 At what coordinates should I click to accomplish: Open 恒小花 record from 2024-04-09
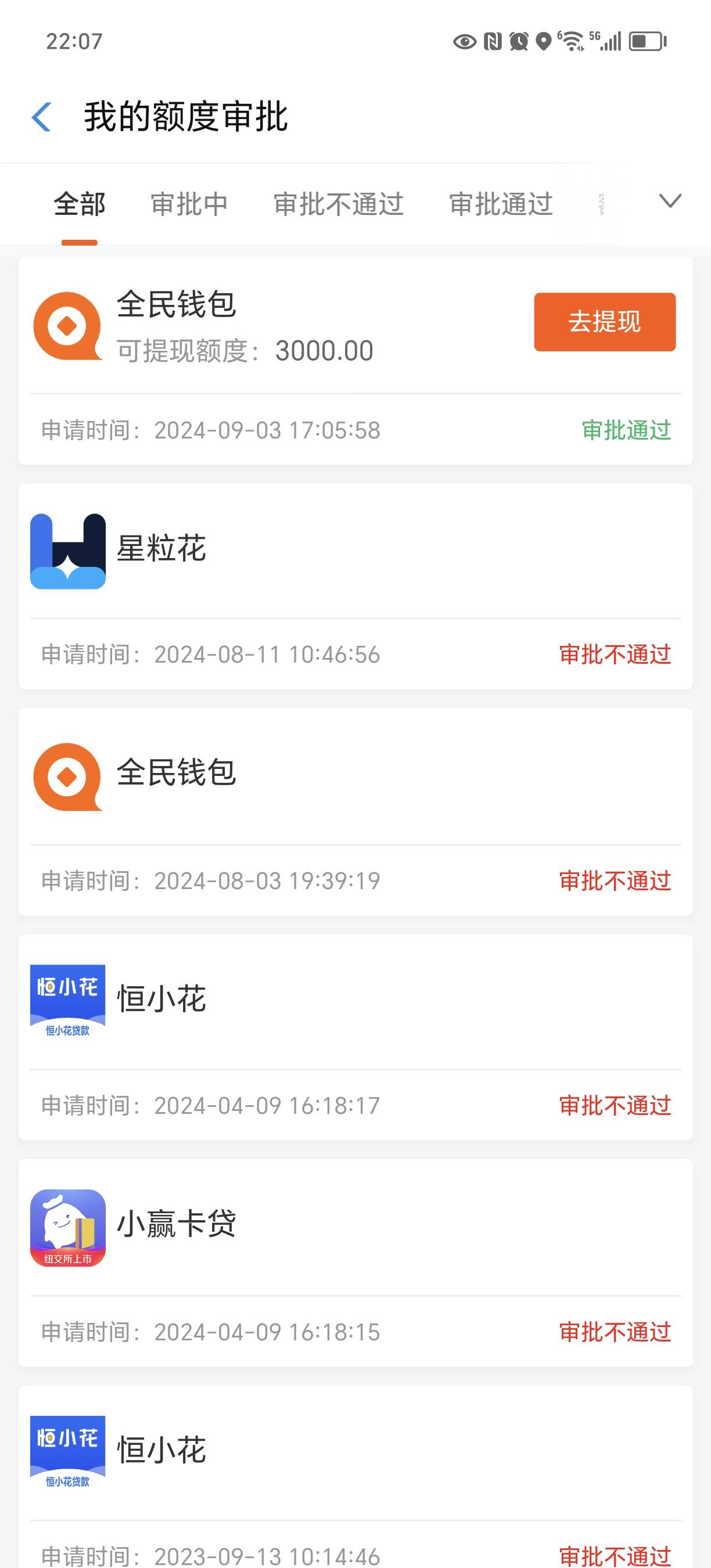[355, 1037]
